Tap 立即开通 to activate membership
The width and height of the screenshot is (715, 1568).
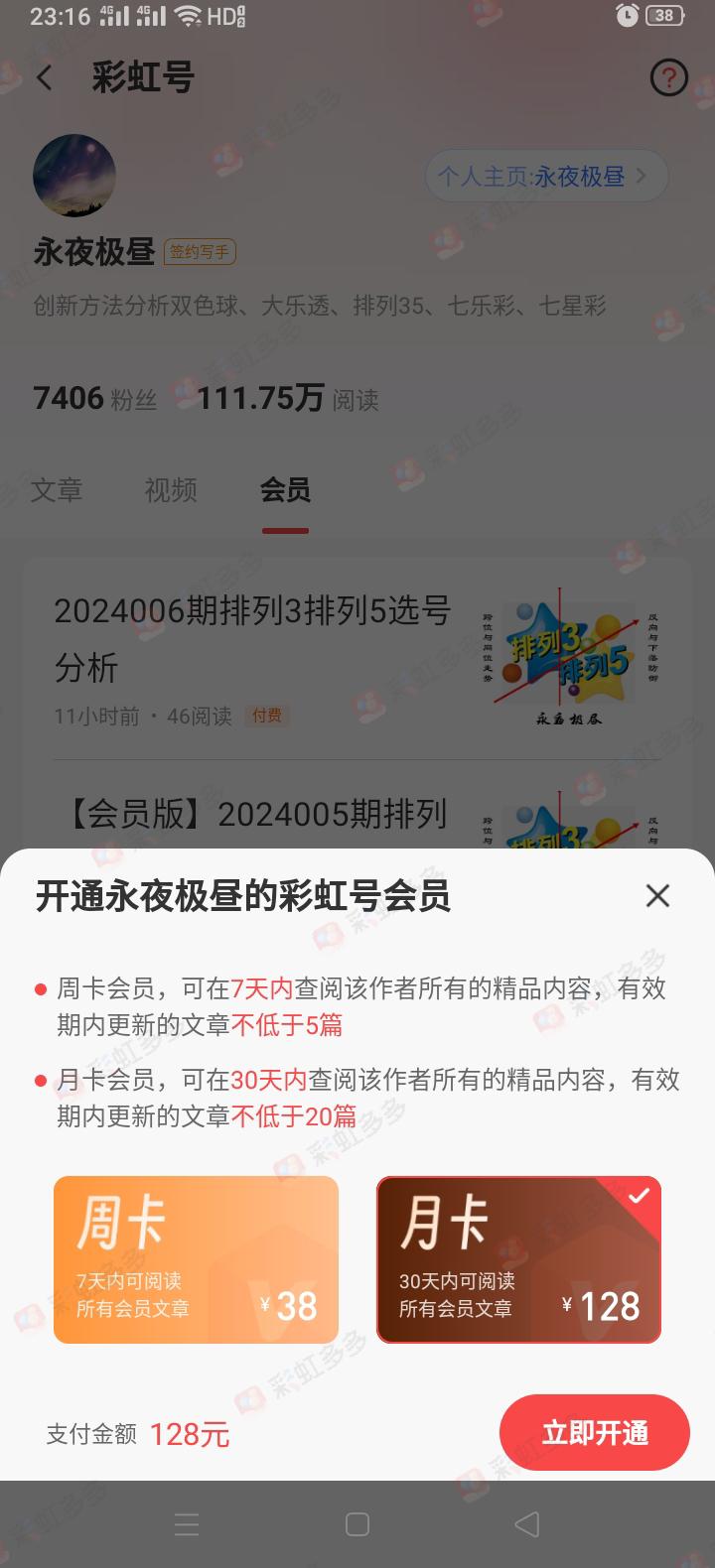tap(594, 1433)
